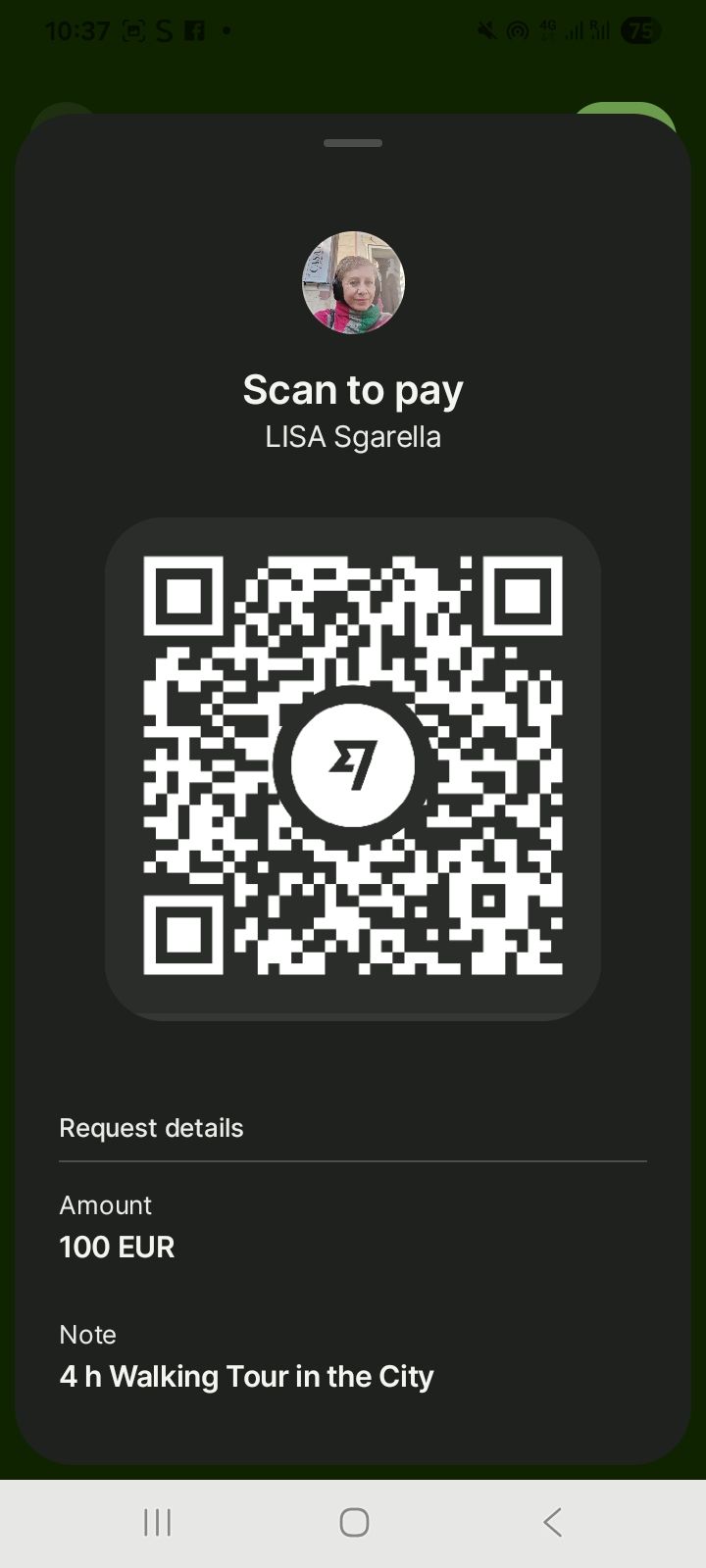Go to the phone's home screen
The height and width of the screenshot is (1568, 706).
[353, 1522]
